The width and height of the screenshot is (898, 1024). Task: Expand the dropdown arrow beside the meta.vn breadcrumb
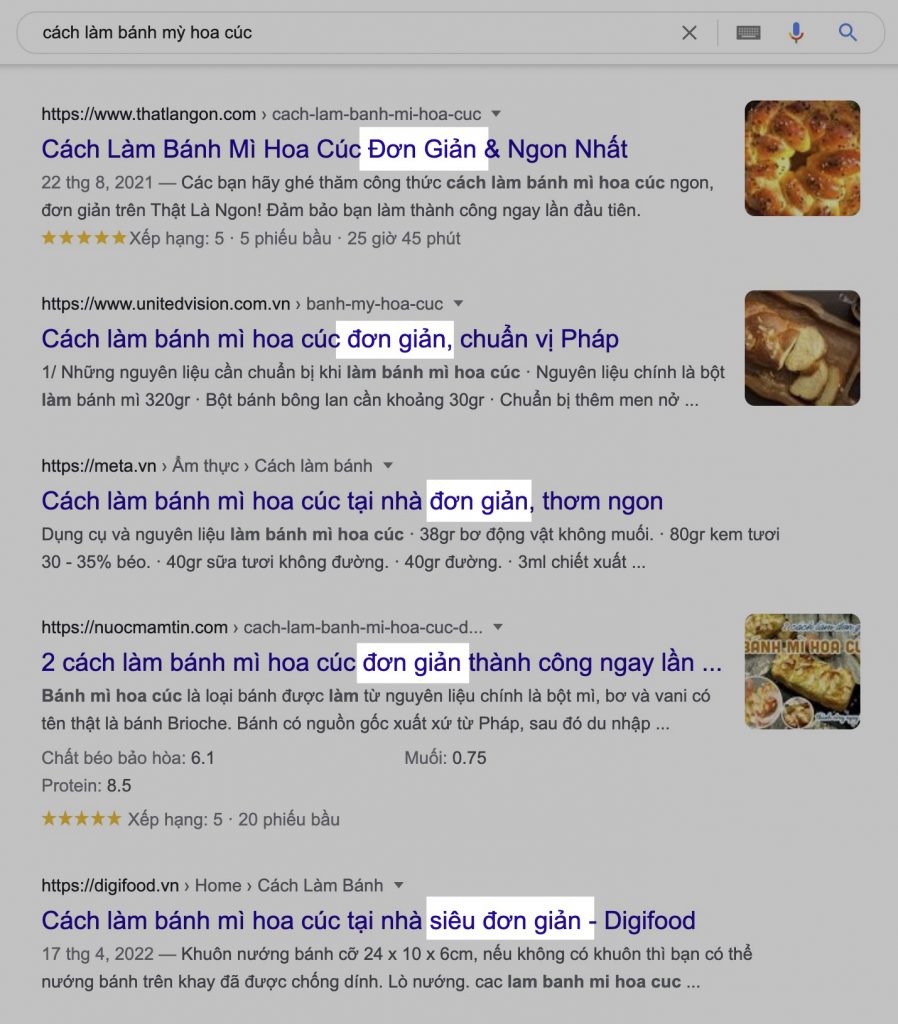(388, 465)
